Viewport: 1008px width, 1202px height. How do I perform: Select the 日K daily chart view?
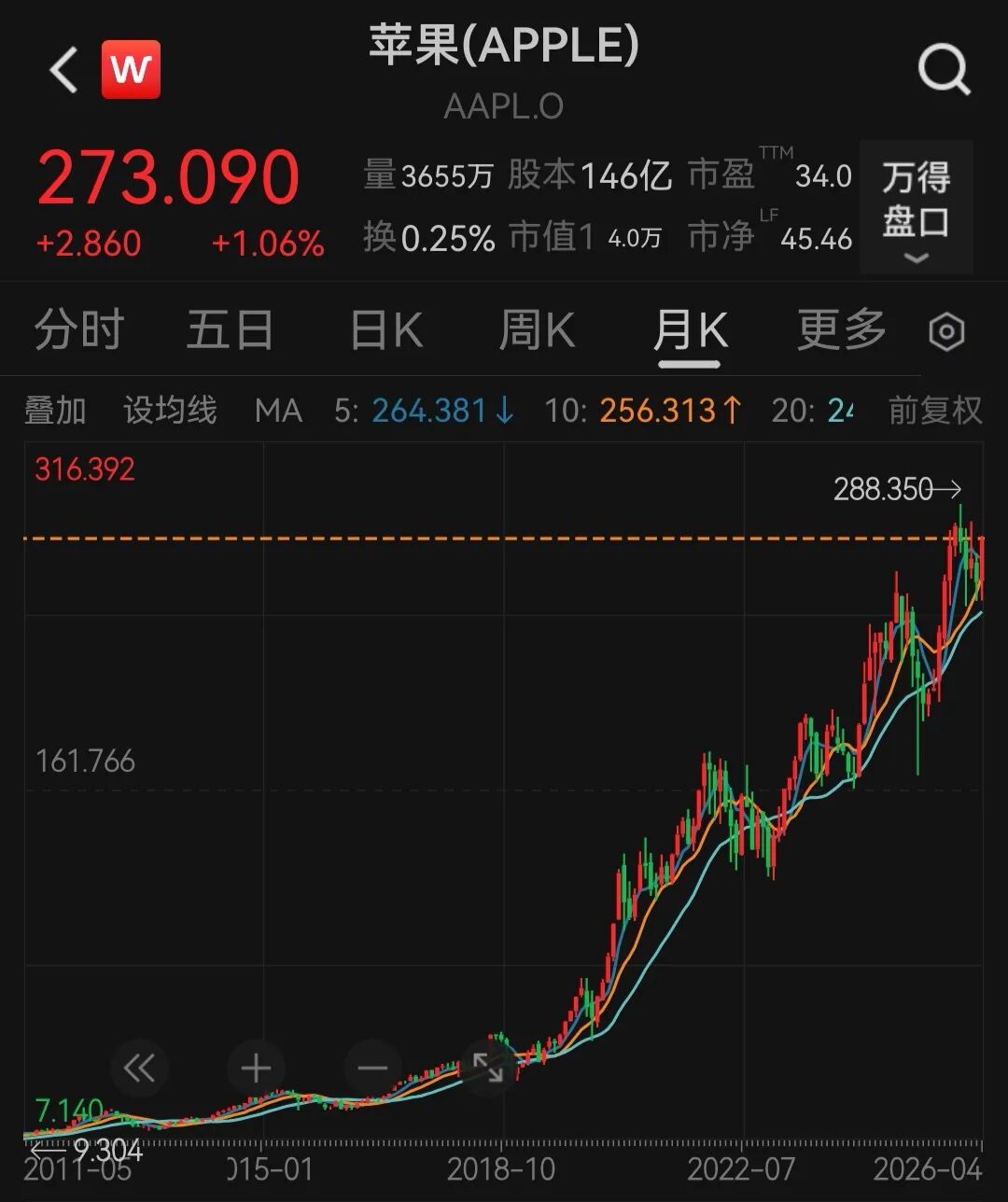tap(385, 330)
